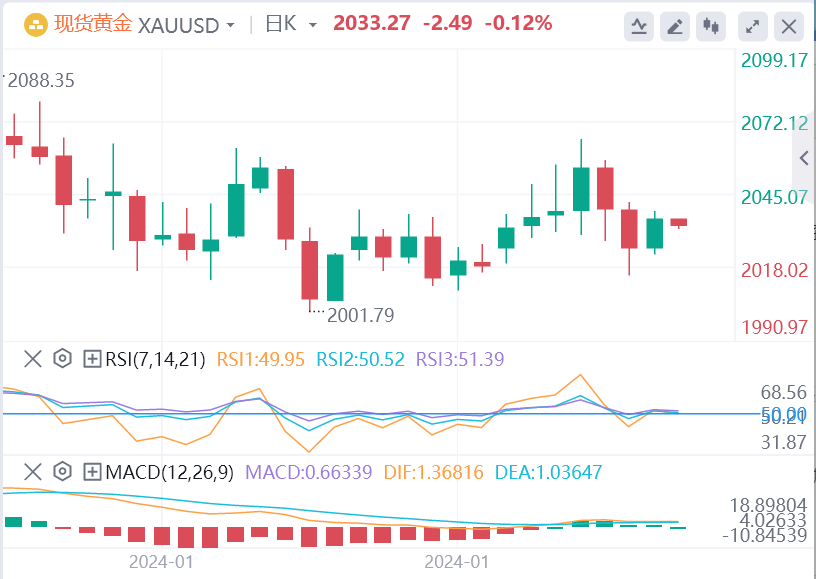Expand the RSI indicator panel
Viewport: 816px width, 579px height.
[92, 358]
